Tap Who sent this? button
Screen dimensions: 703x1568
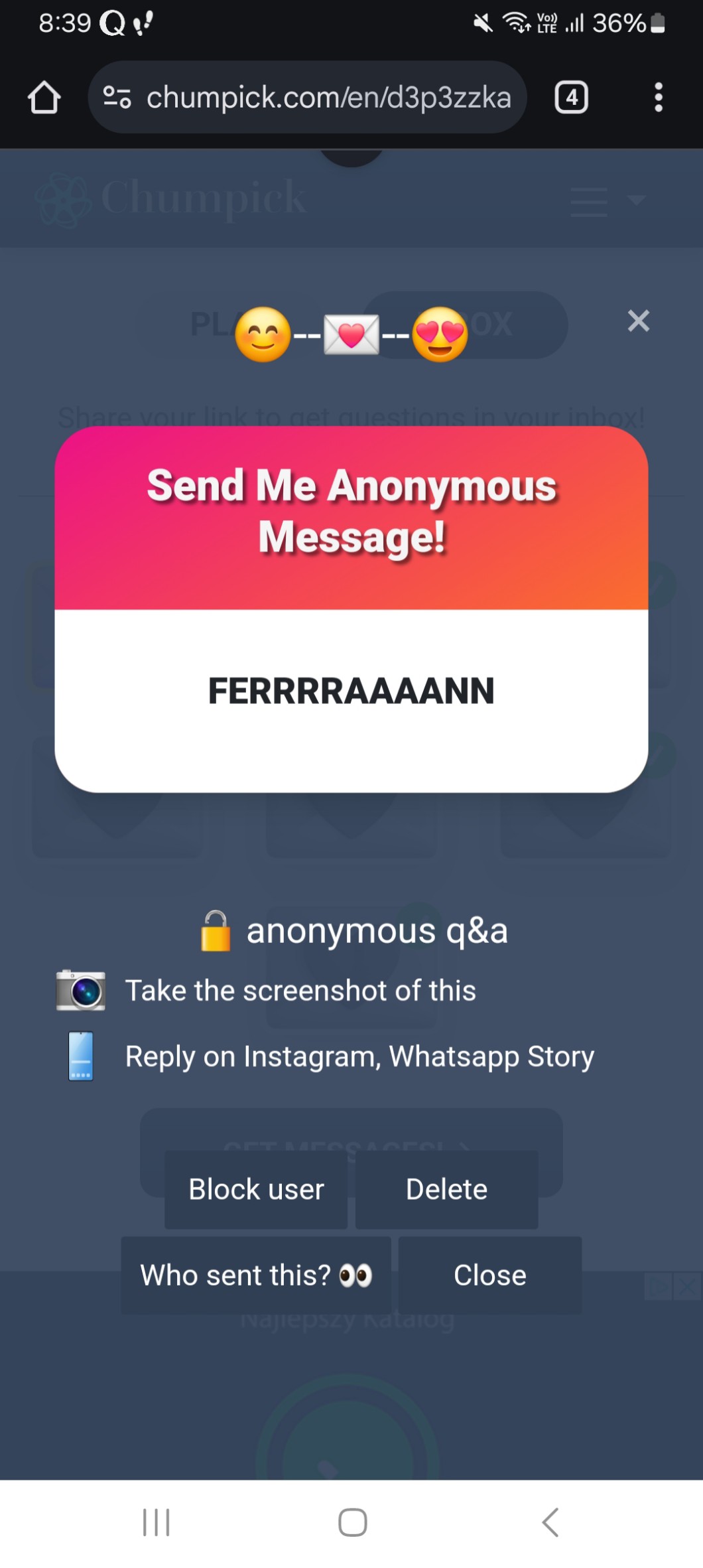coord(256,1275)
